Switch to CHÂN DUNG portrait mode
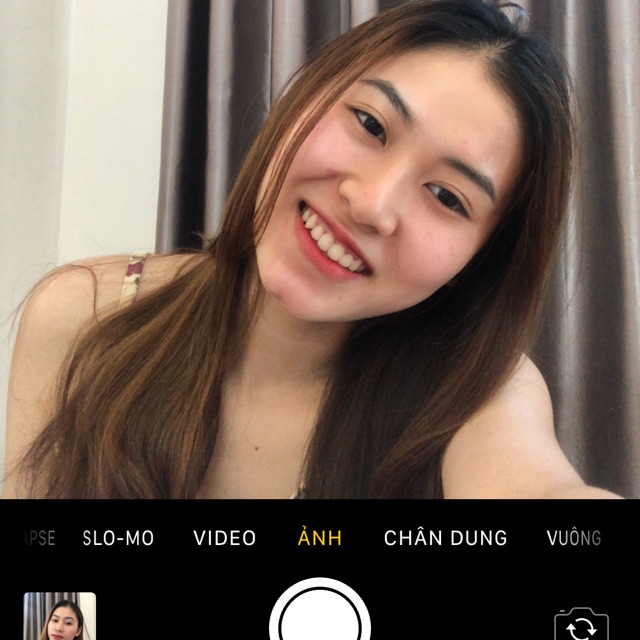This screenshot has height=640, width=640. (x=445, y=538)
